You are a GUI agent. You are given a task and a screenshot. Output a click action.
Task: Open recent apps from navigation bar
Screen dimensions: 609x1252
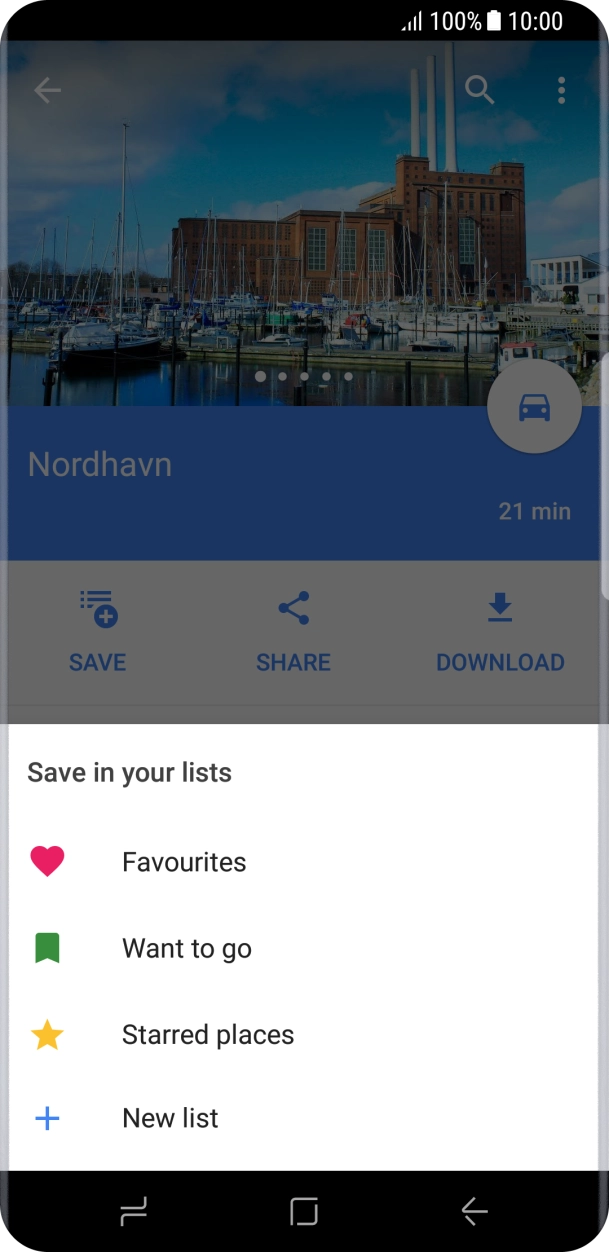coord(134,1212)
